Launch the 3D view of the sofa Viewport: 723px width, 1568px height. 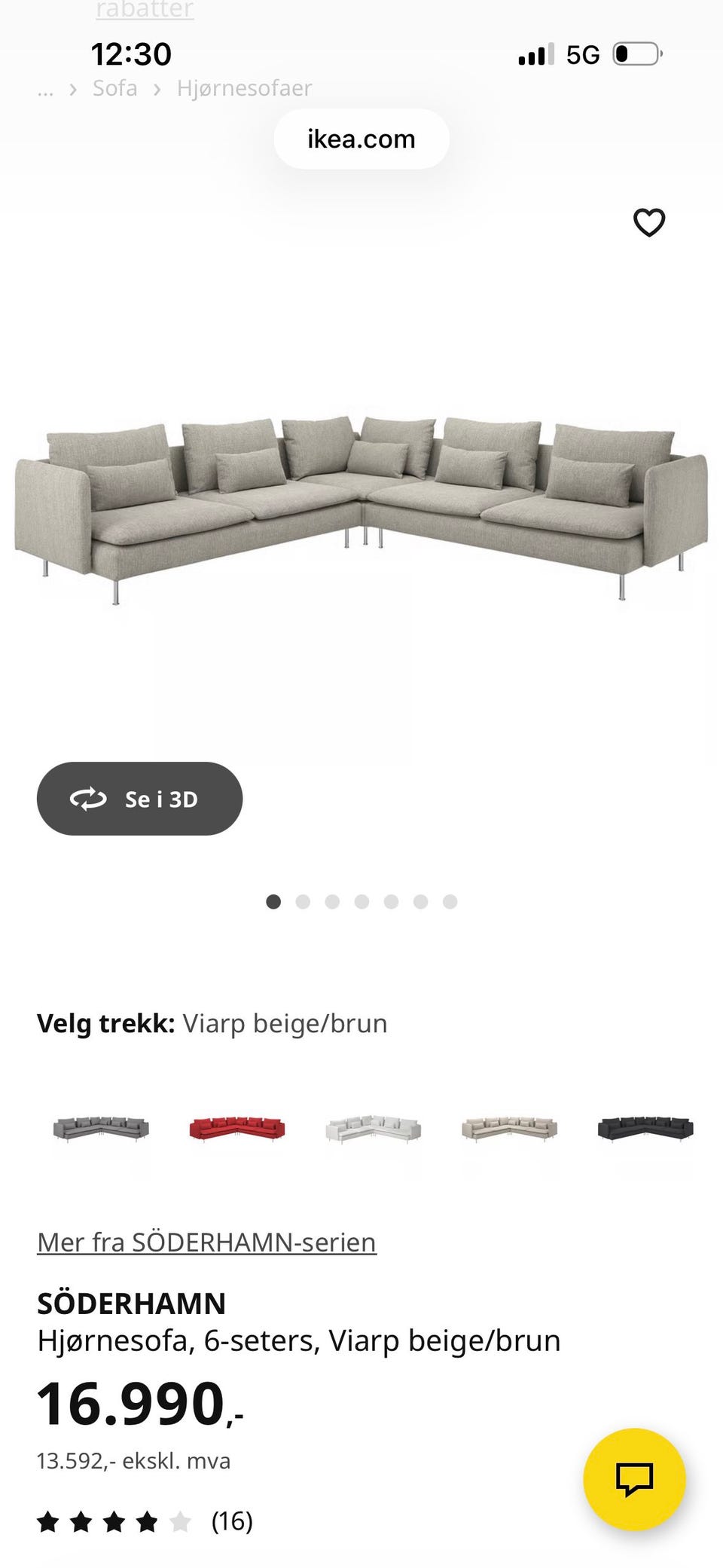point(139,799)
